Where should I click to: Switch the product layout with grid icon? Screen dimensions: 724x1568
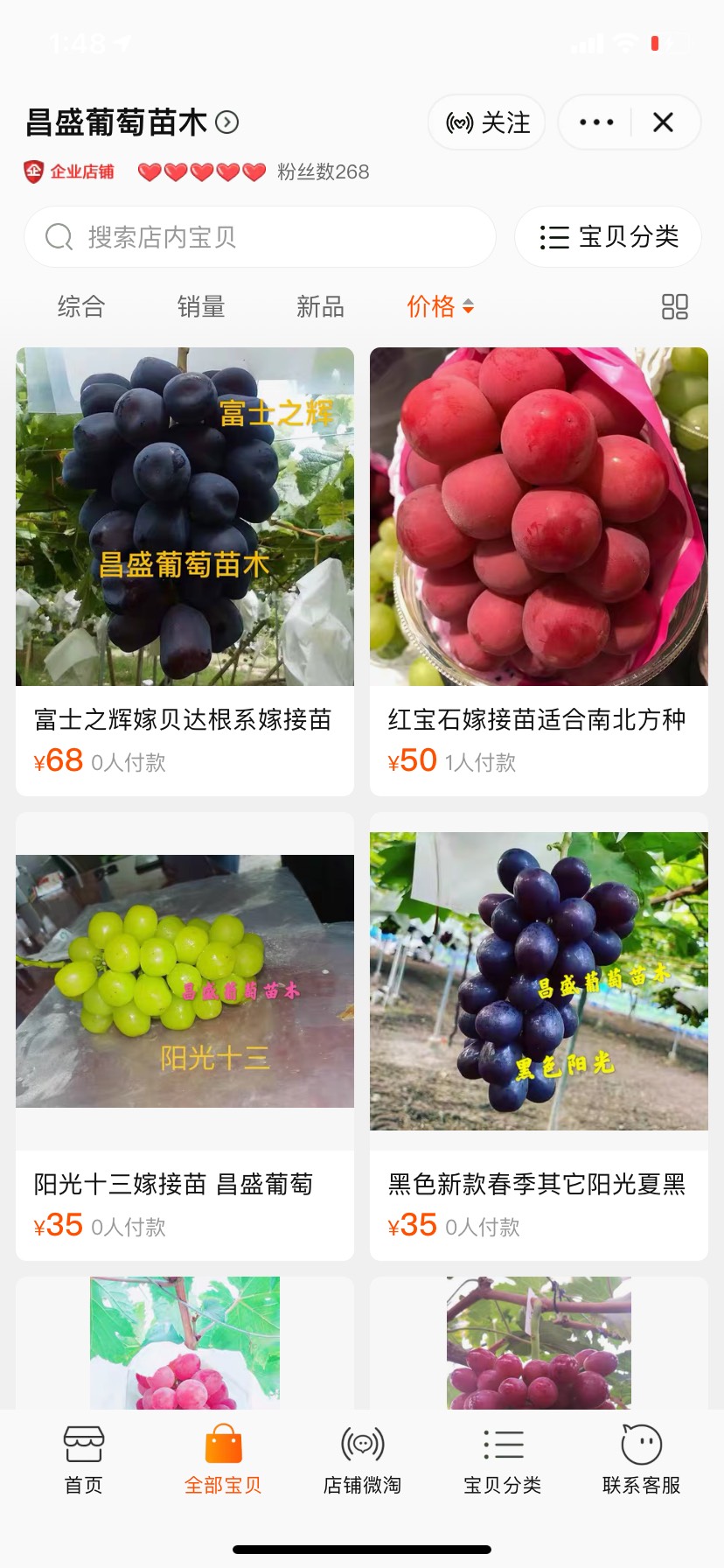[674, 306]
